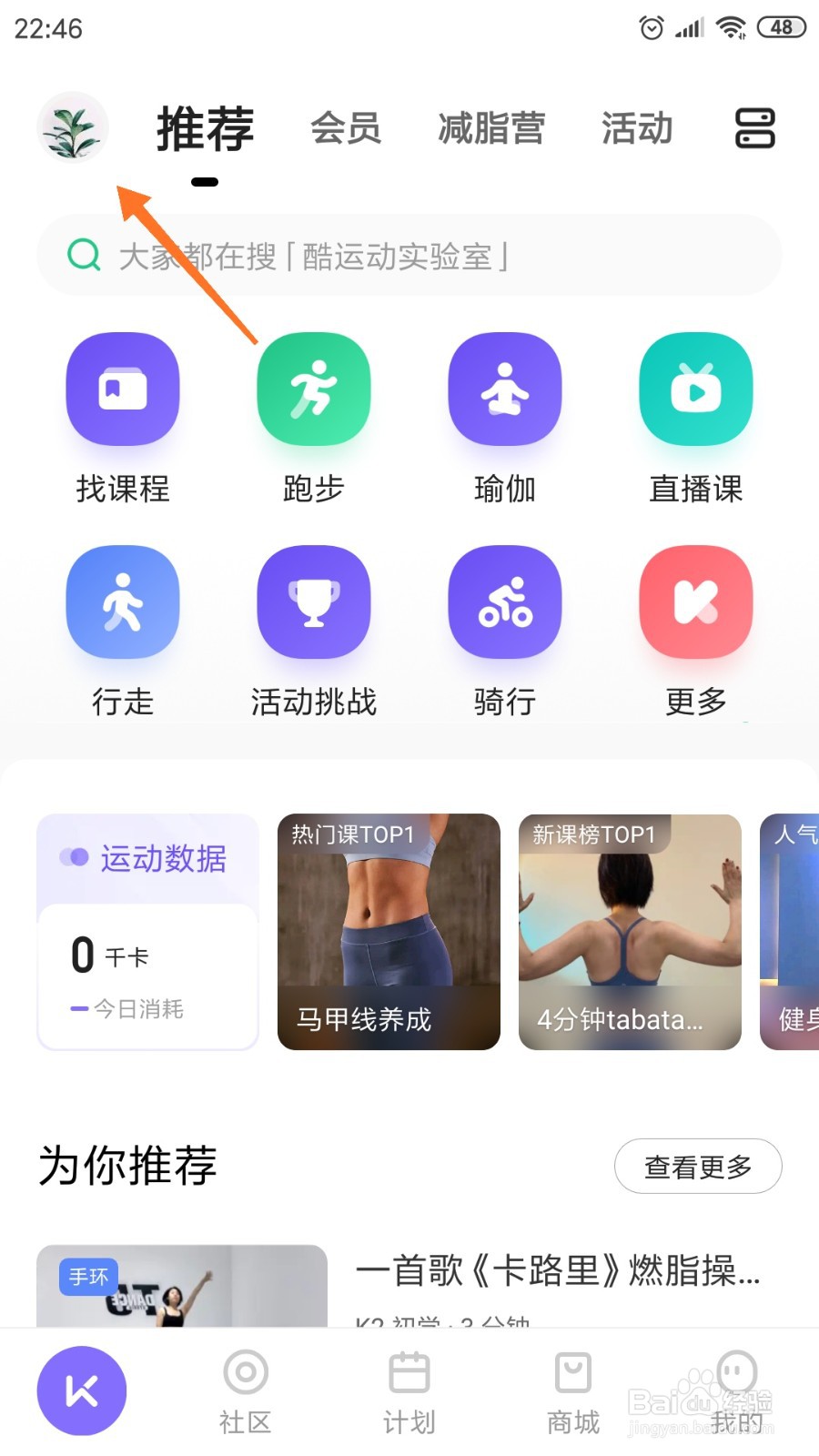Open the category grid icon top right
The height and width of the screenshot is (1456, 819).
[754, 128]
